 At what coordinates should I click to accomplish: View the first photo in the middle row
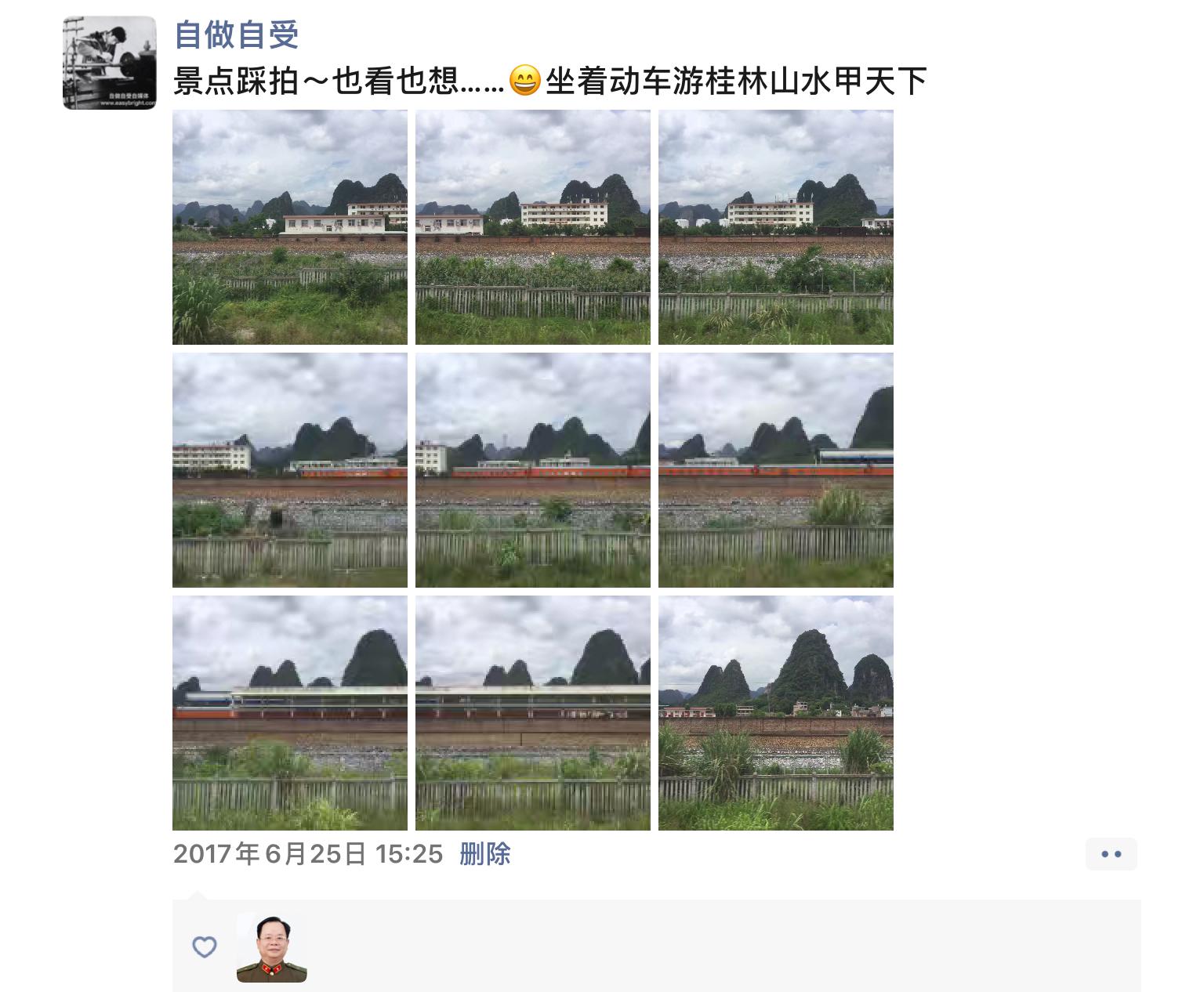pos(290,470)
